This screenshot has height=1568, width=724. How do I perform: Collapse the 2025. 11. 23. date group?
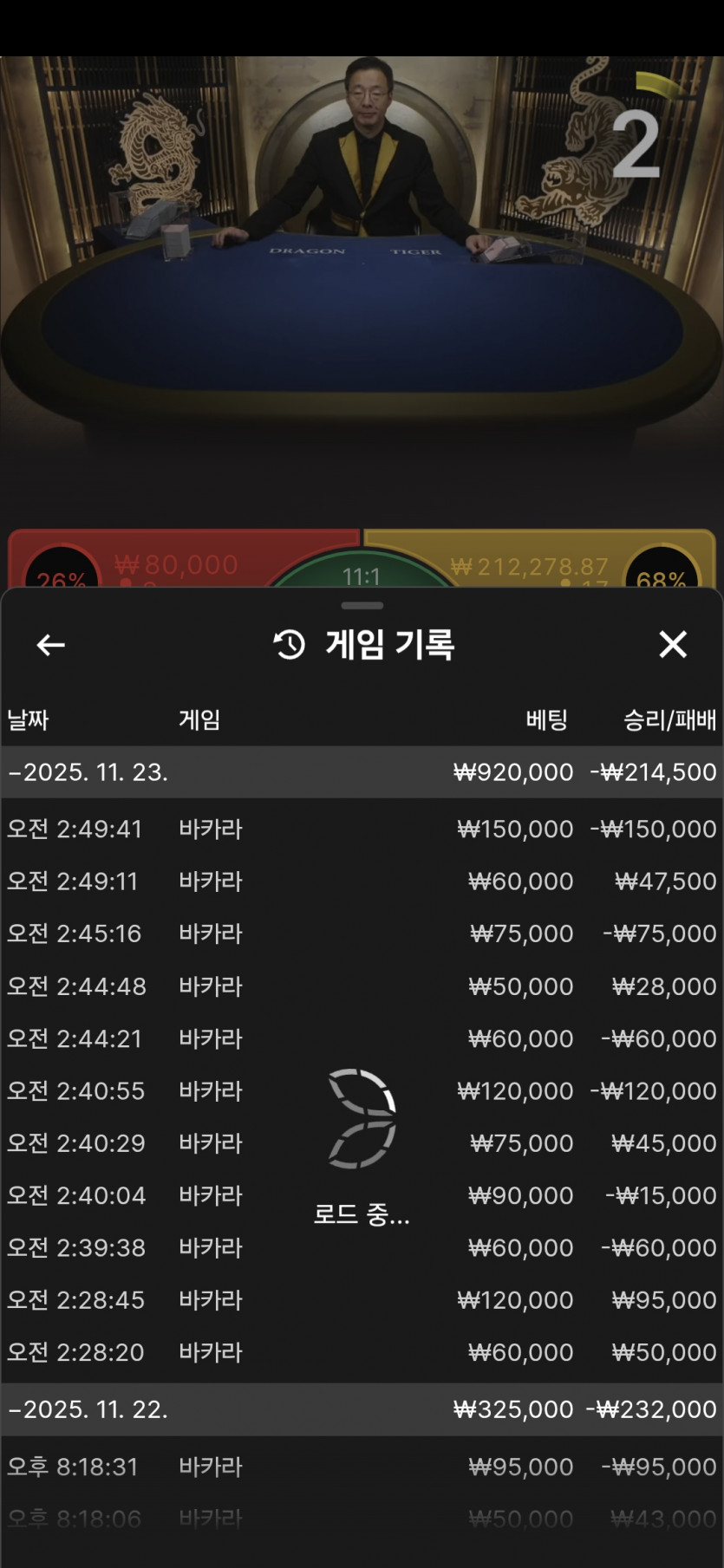(87, 772)
